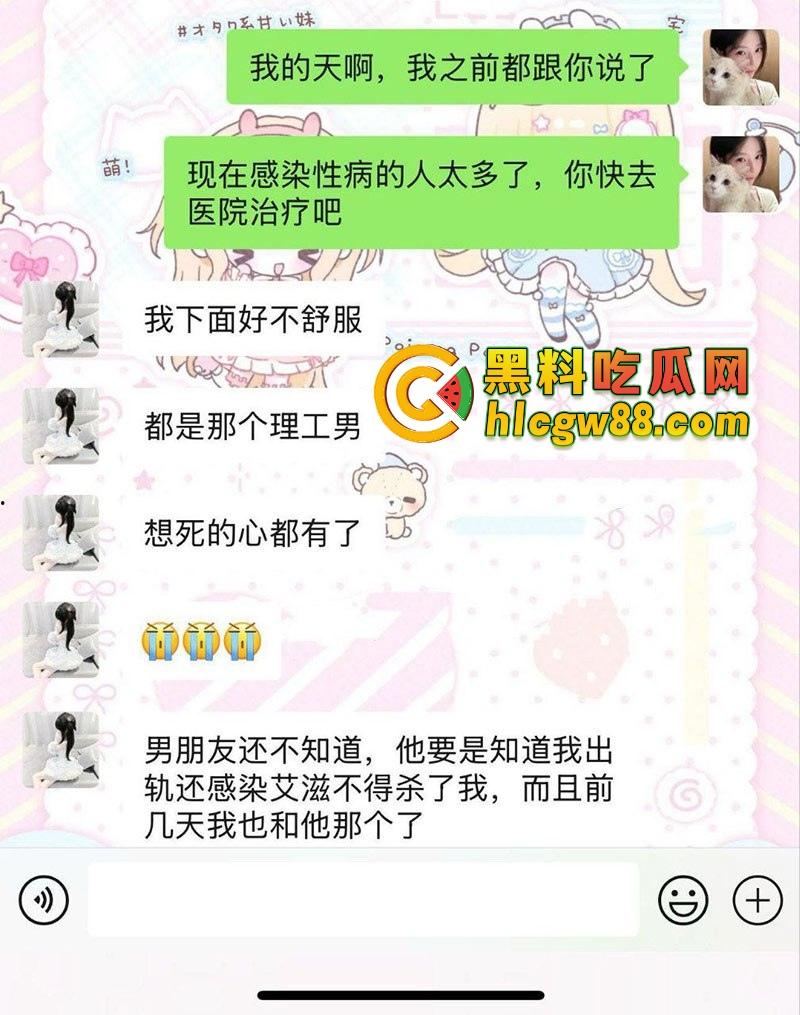The width and height of the screenshot is (800, 1015).
Task: Open the emoji picker icon
Action: coord(683,901)
